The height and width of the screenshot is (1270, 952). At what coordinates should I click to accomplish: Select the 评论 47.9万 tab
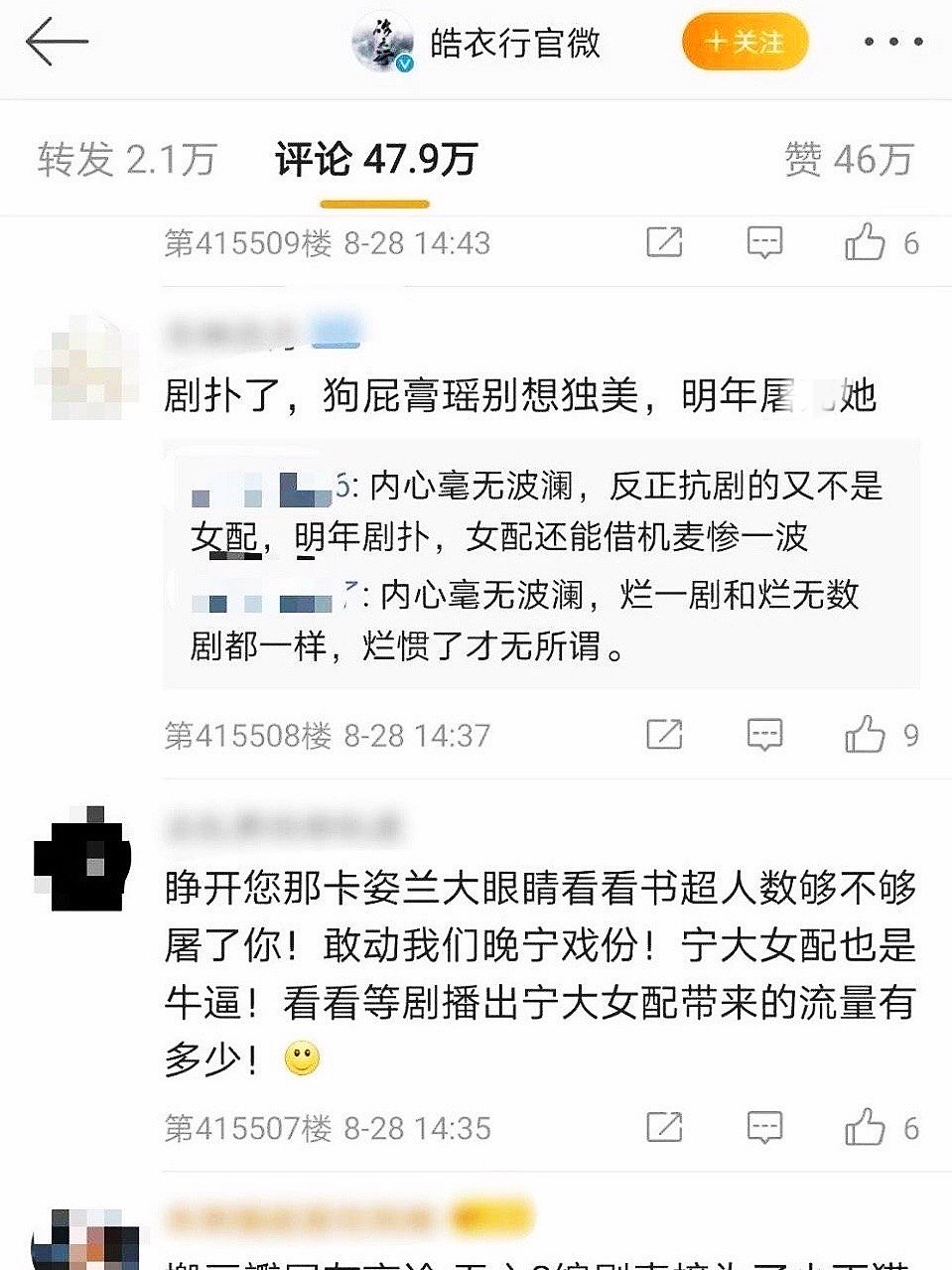(376, 159)
